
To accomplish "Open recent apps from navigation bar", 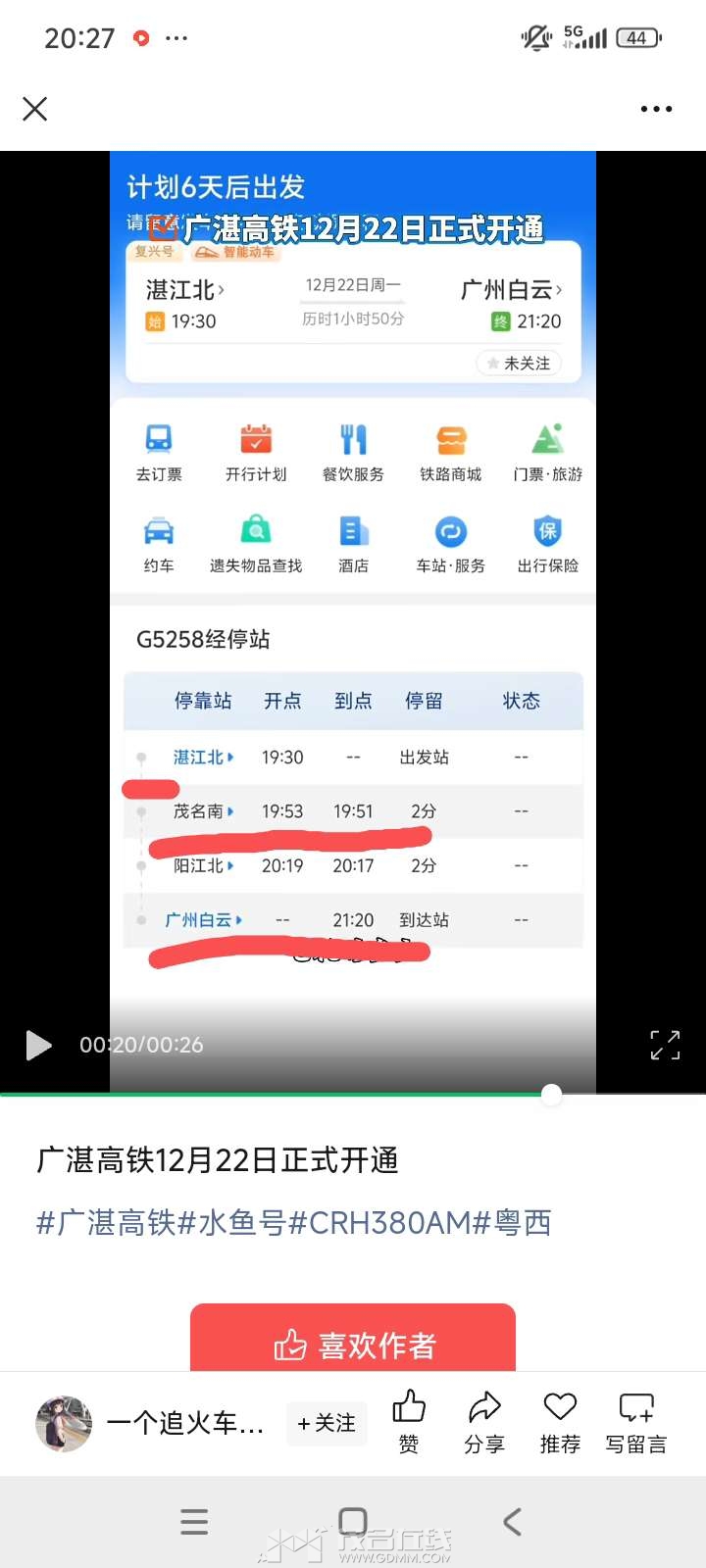I will [x=194, y=1522].
